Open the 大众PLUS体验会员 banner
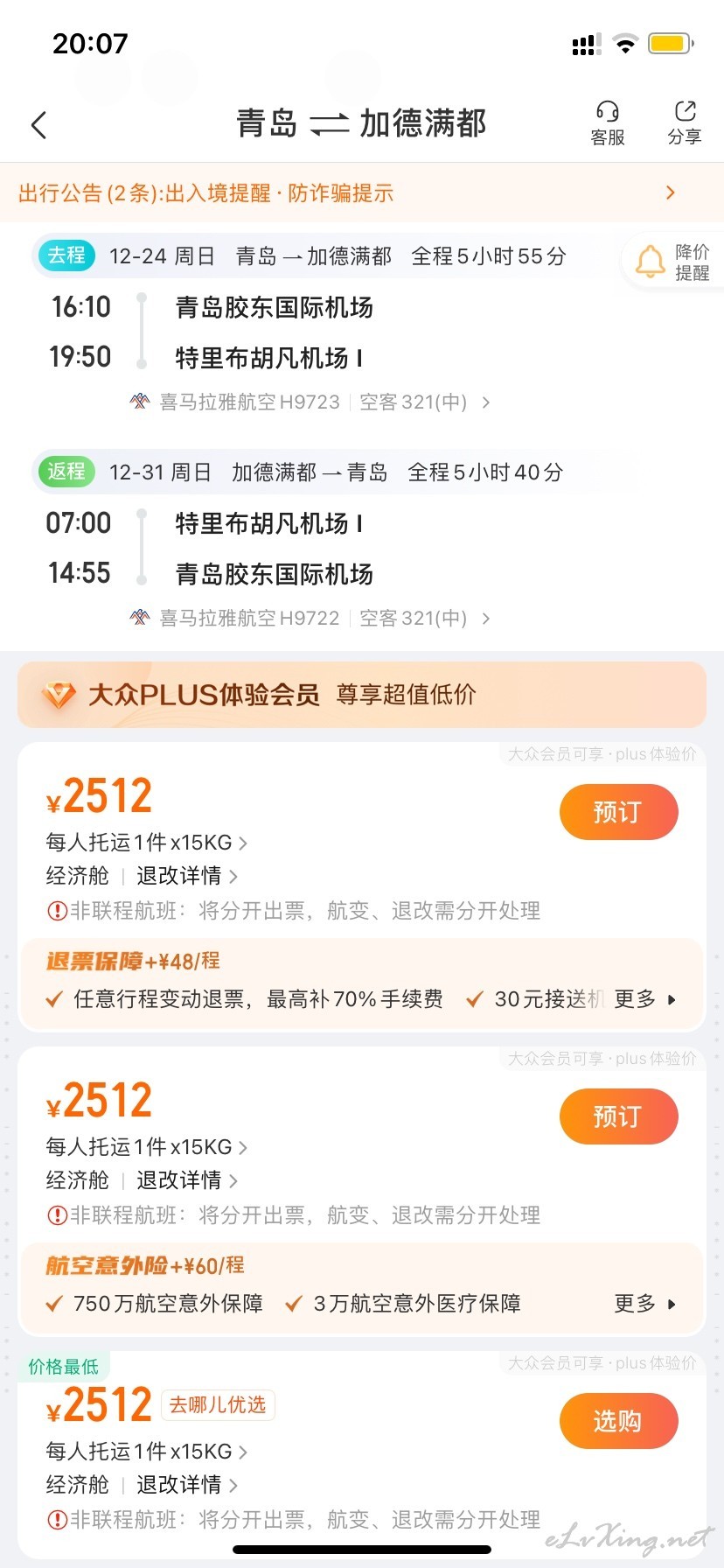Image resolution: width=724 pixels, height=1568 pixels. pyautogui.click(x=362, y=695)
